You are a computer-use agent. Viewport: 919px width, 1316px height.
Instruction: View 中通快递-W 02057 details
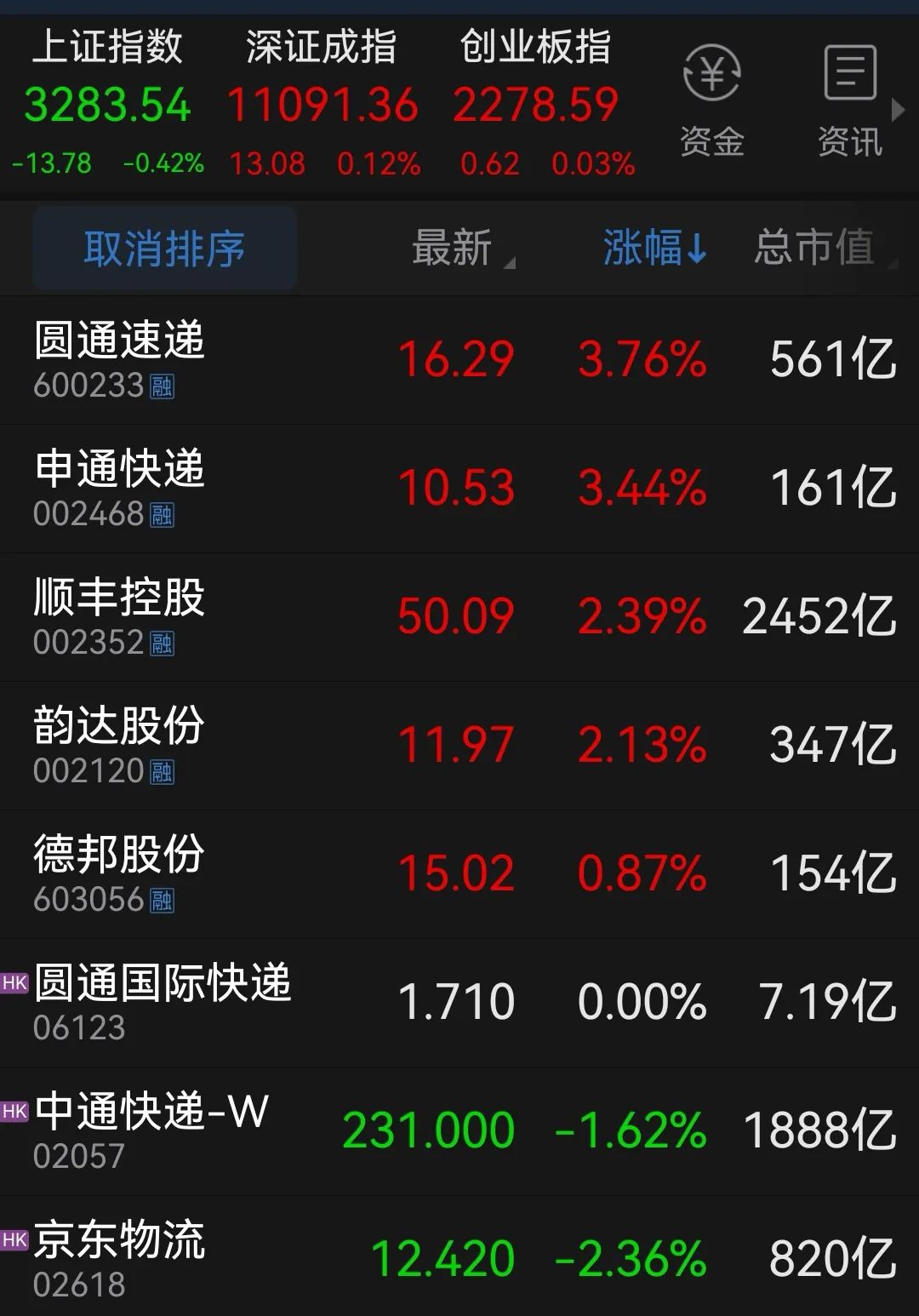coord(459,1131)
